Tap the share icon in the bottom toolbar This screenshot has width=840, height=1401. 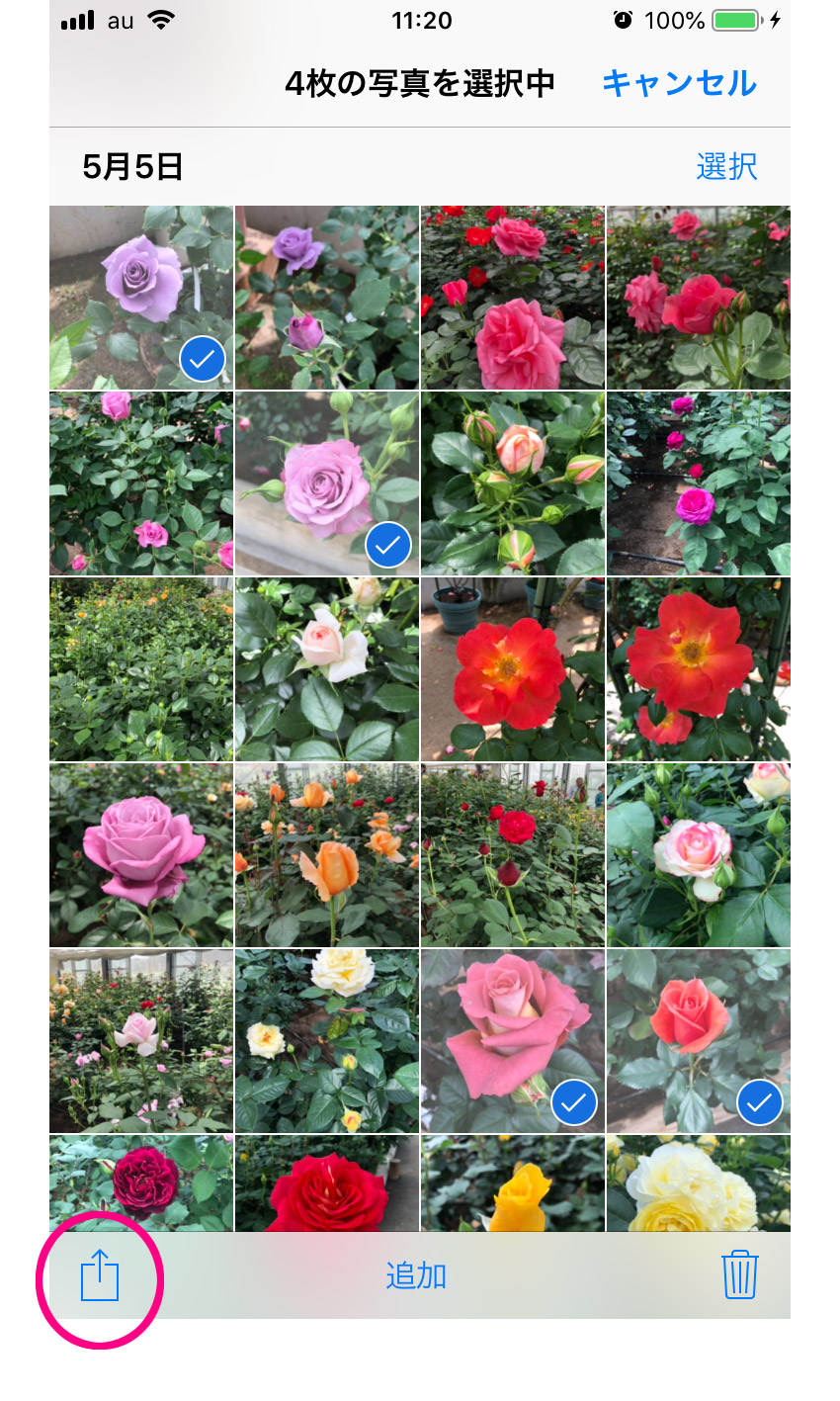pyautogui.click(x=99, y=1275)
